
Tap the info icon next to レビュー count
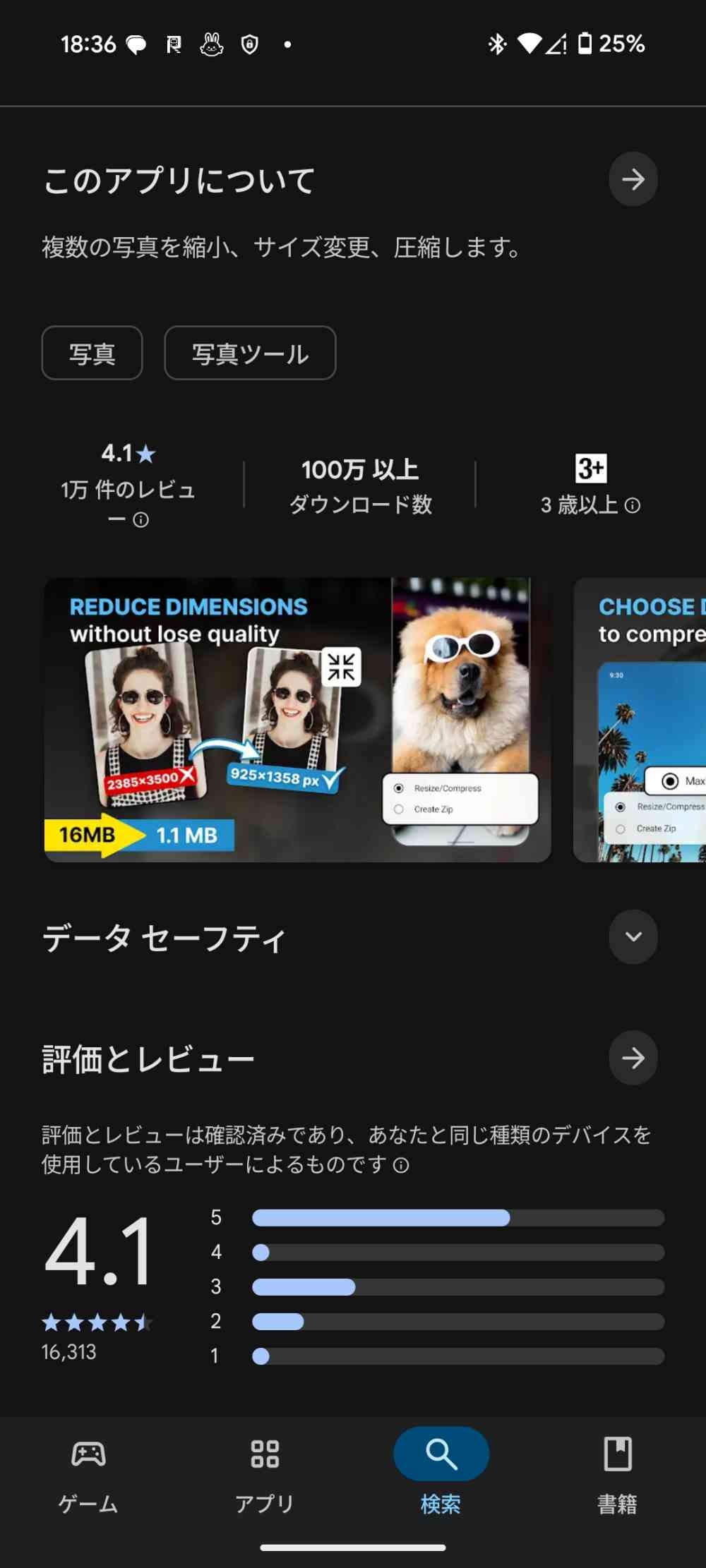[141, 520]
